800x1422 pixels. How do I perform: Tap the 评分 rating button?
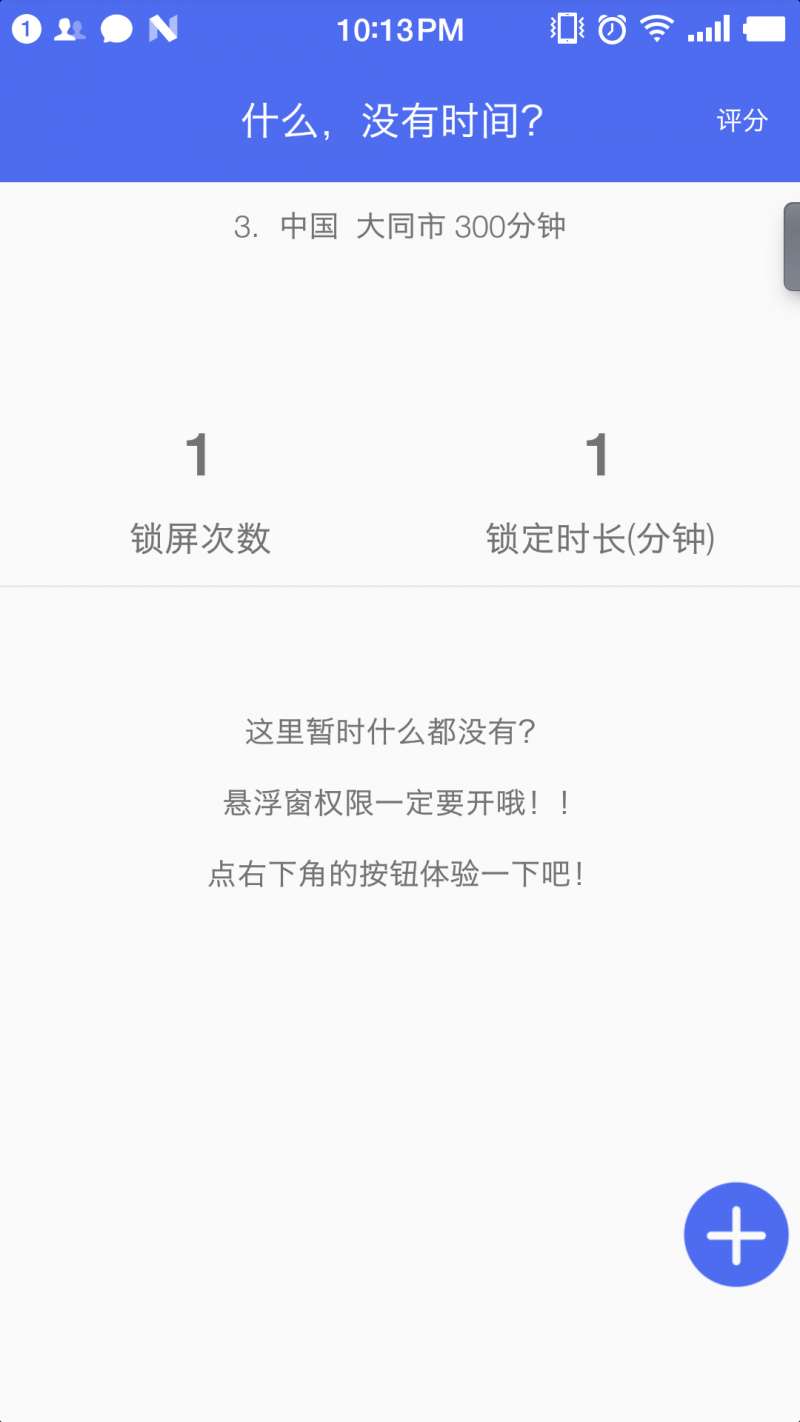point(742,121)
